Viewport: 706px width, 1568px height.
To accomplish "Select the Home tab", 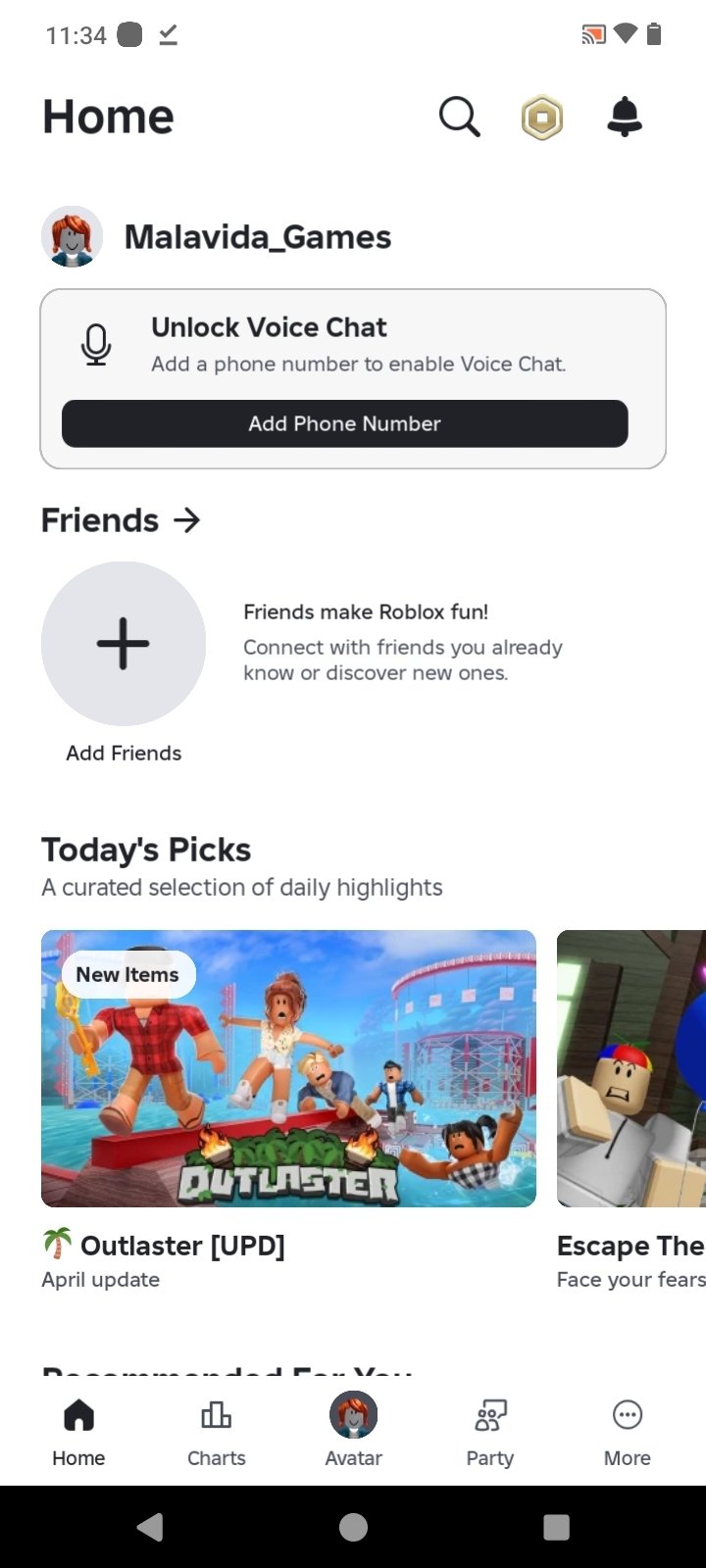I will point(78,1432).
